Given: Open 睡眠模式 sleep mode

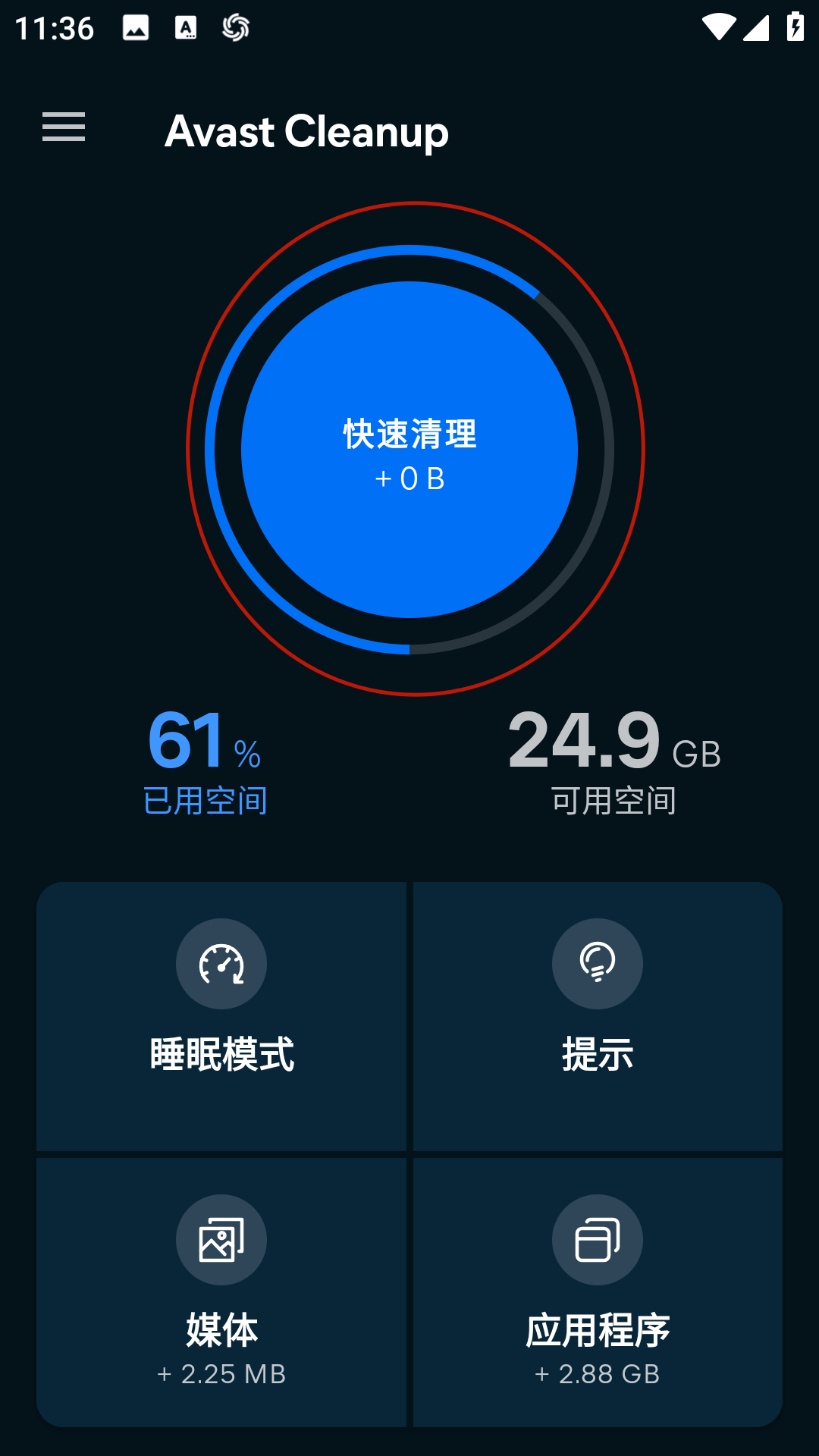Looking at the screenshot, I should (221, 1015).
